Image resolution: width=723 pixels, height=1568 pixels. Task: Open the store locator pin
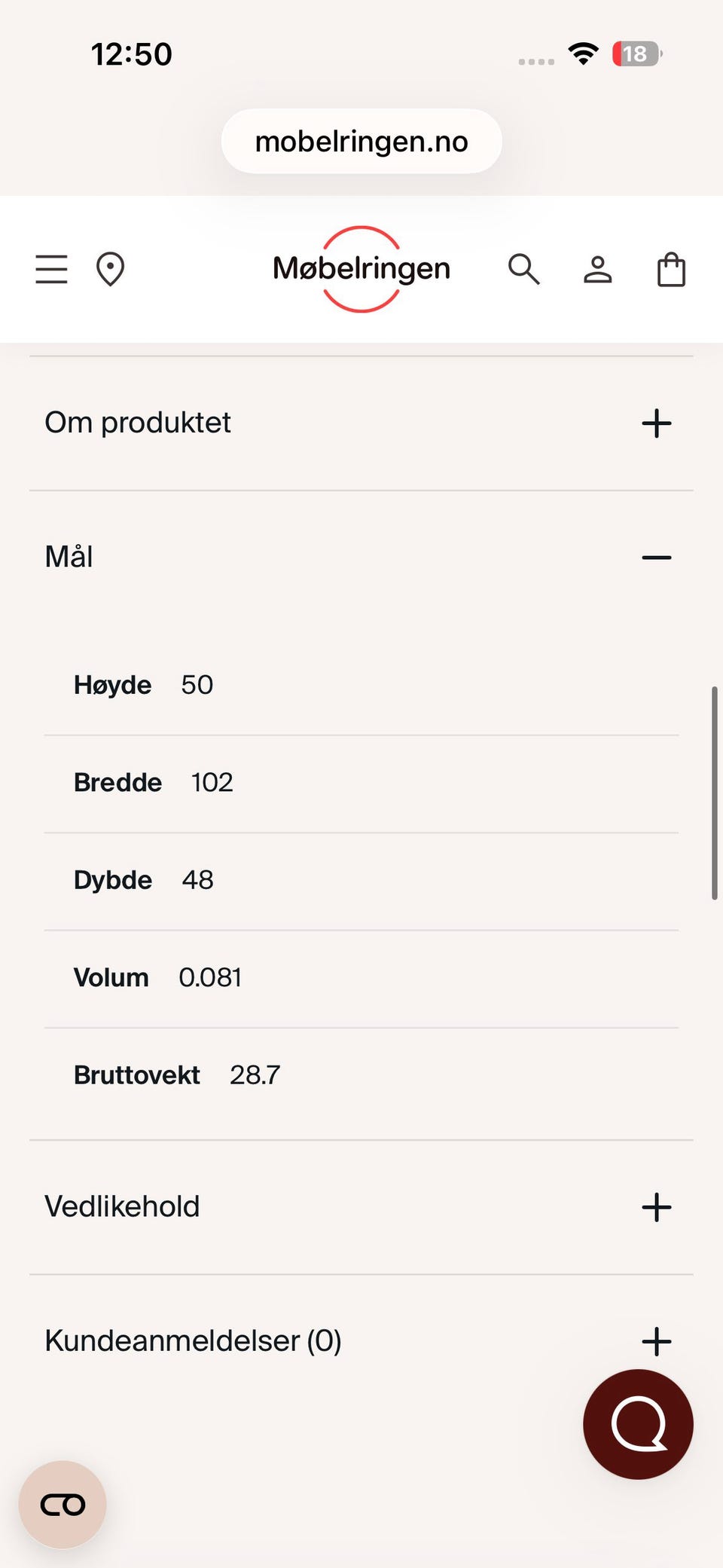click(110, 269)
